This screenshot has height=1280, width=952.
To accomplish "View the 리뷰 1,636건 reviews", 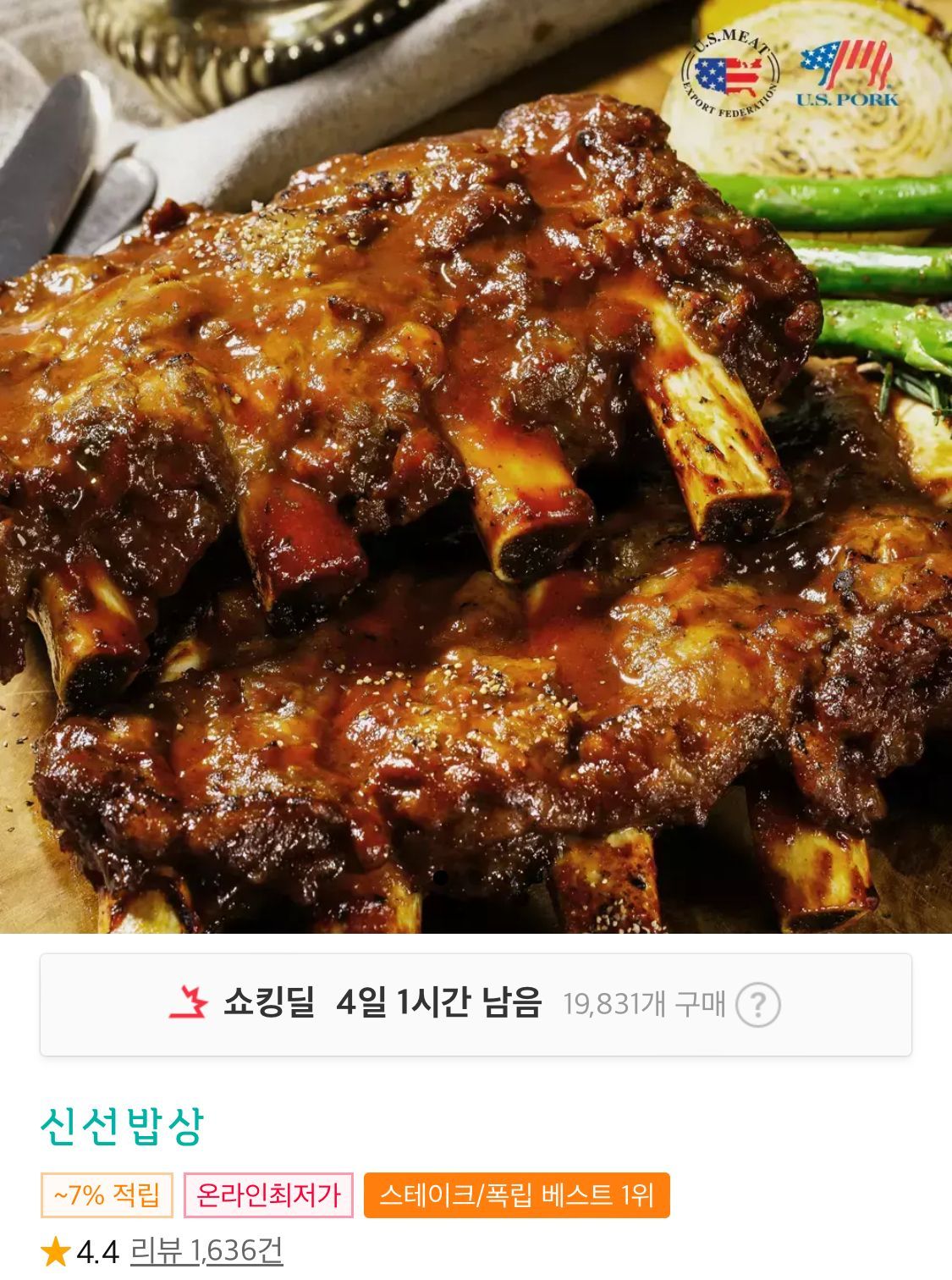I will tap(206, 1251).
